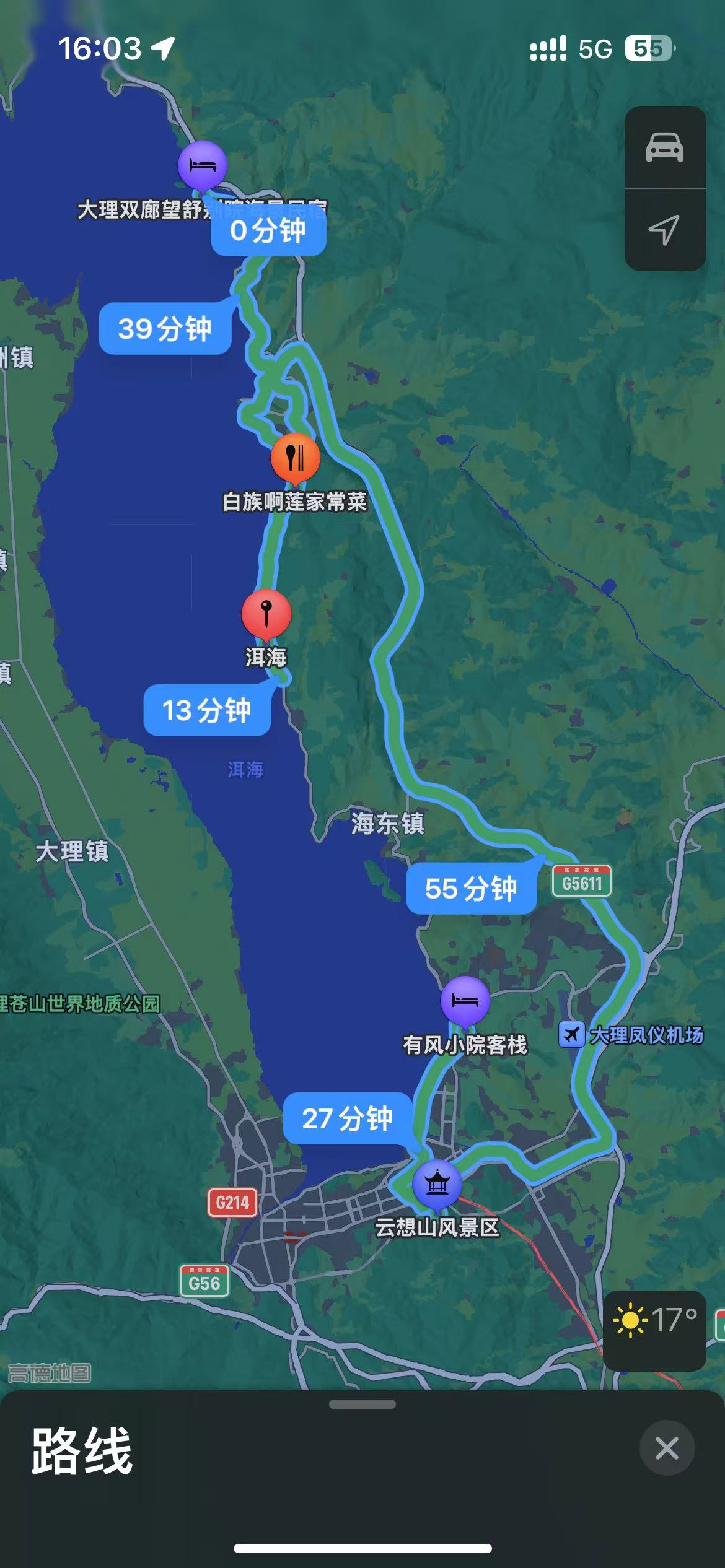Select the 0分钟 route label

[268, 231]
